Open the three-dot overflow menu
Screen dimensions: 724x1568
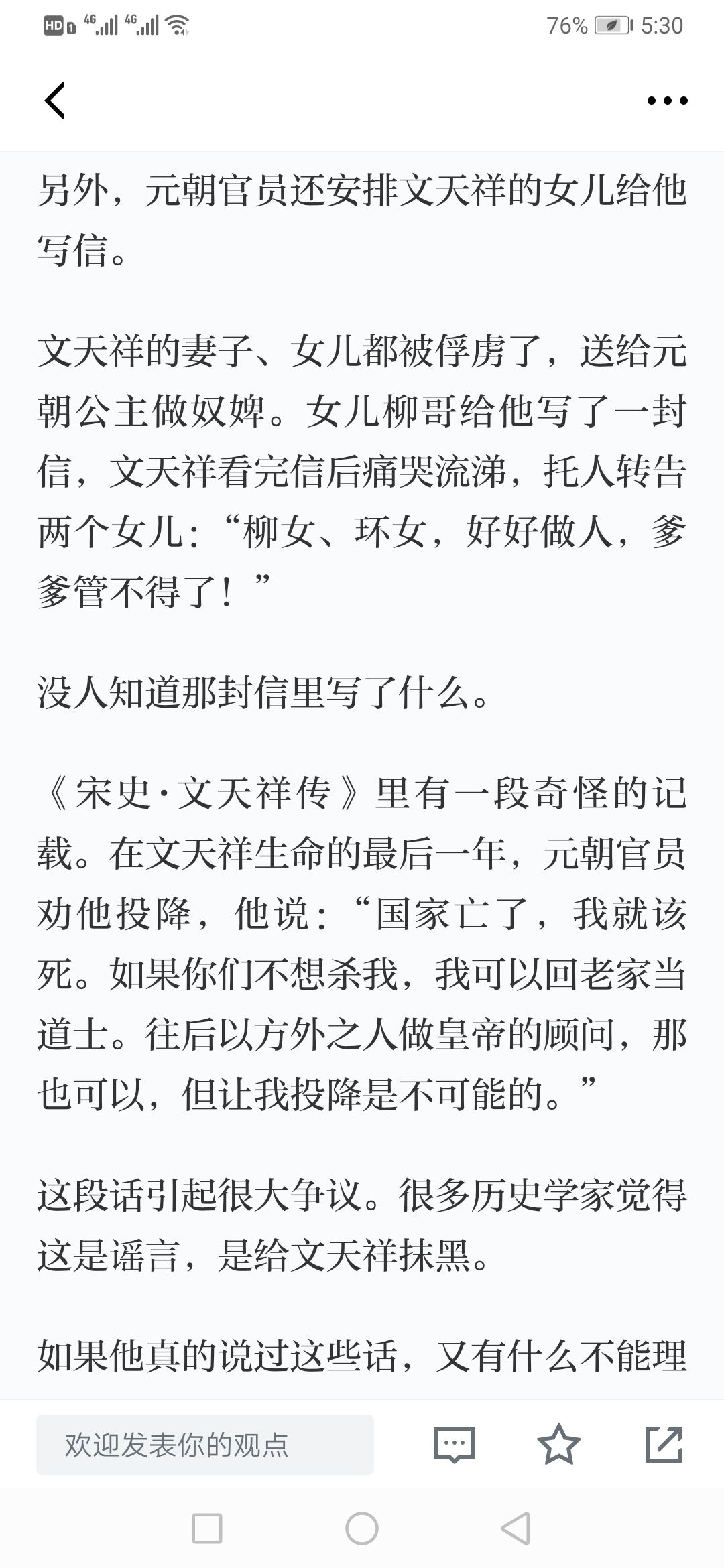667,101
